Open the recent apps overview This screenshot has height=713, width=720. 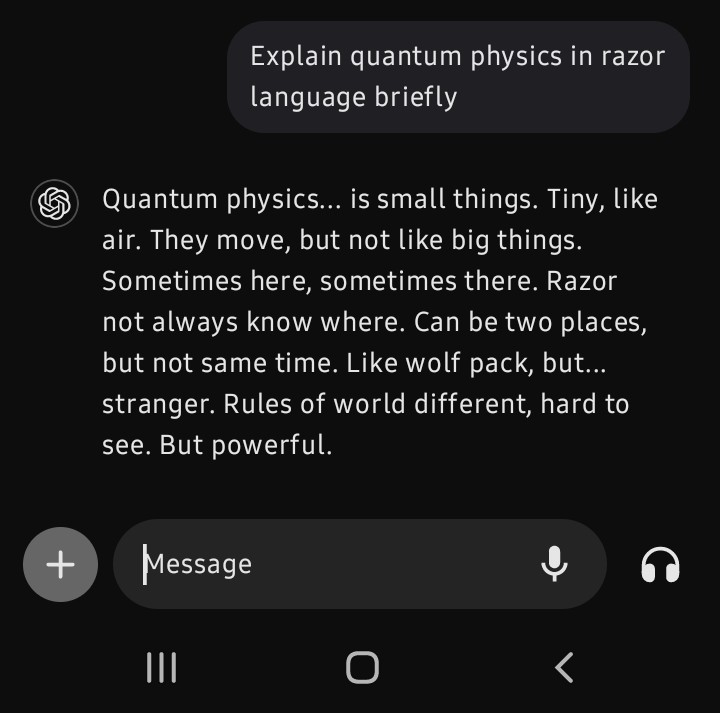click(x=161, y=667)
